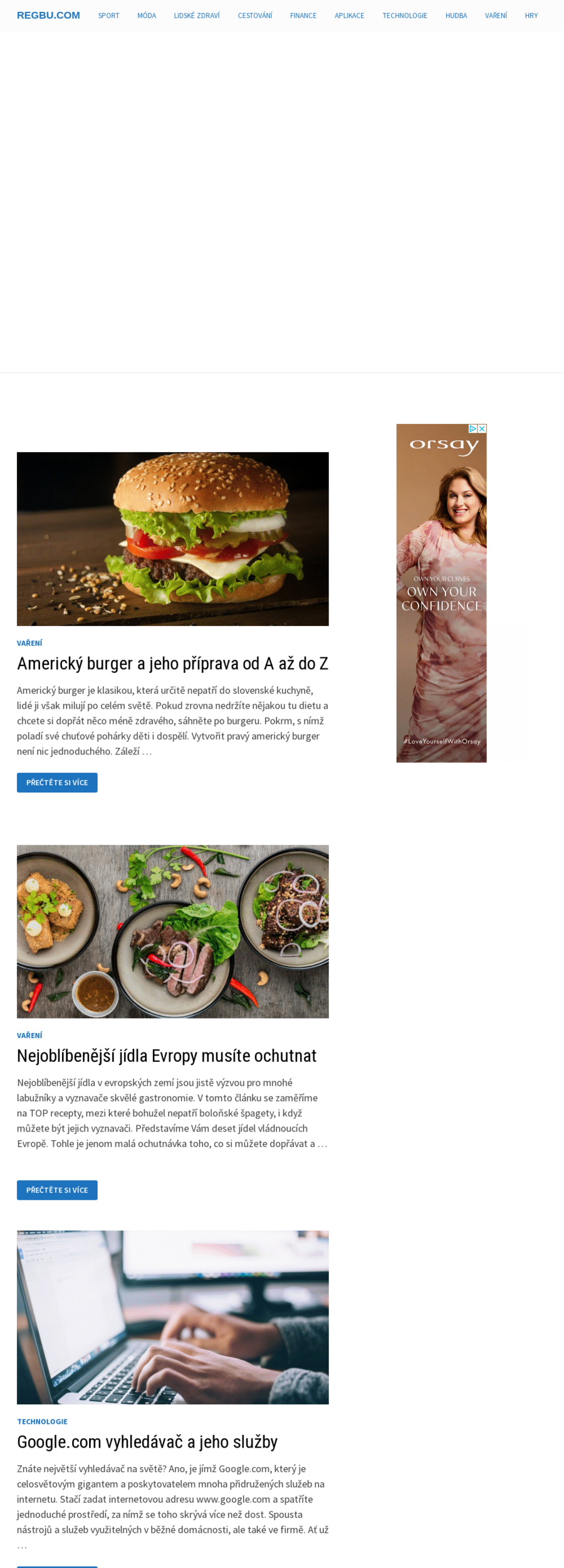Open the burger article image
The height and width of the screenshot is (1568, 564).
tap(172, 539)
